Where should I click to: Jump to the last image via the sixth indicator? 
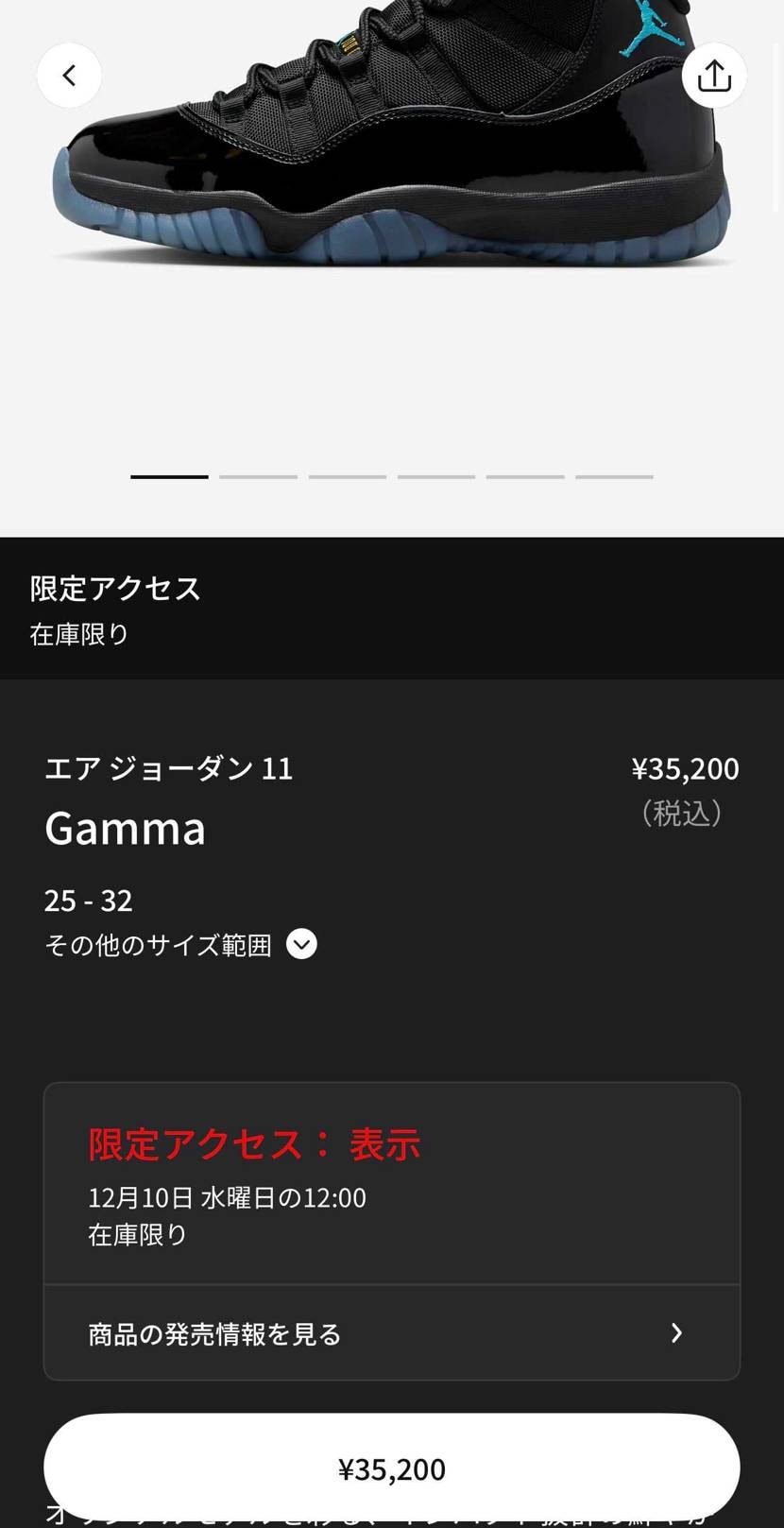[x=613, y=477]
